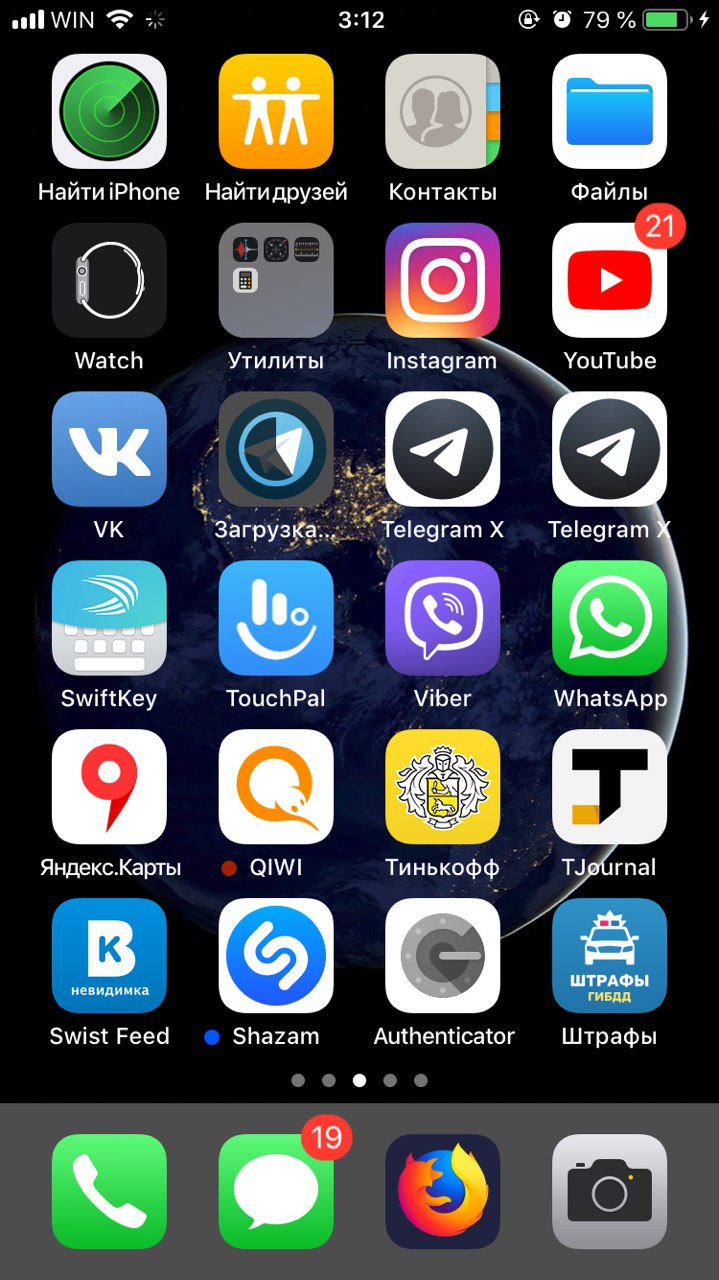Open the Контакты app
This screenshot has height=1280, width=719.
[x=443, y=111]
